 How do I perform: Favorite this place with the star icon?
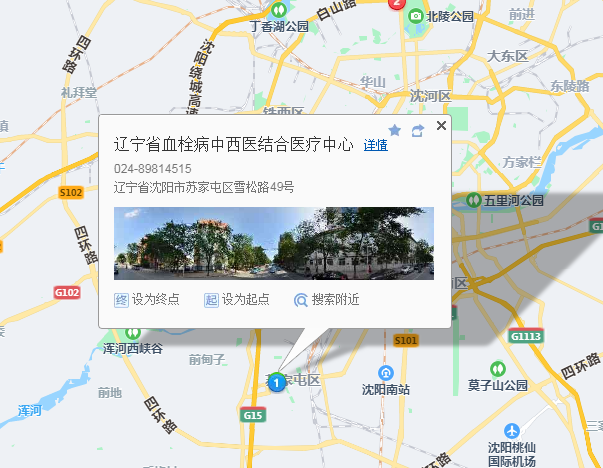[x=394, y=130]
